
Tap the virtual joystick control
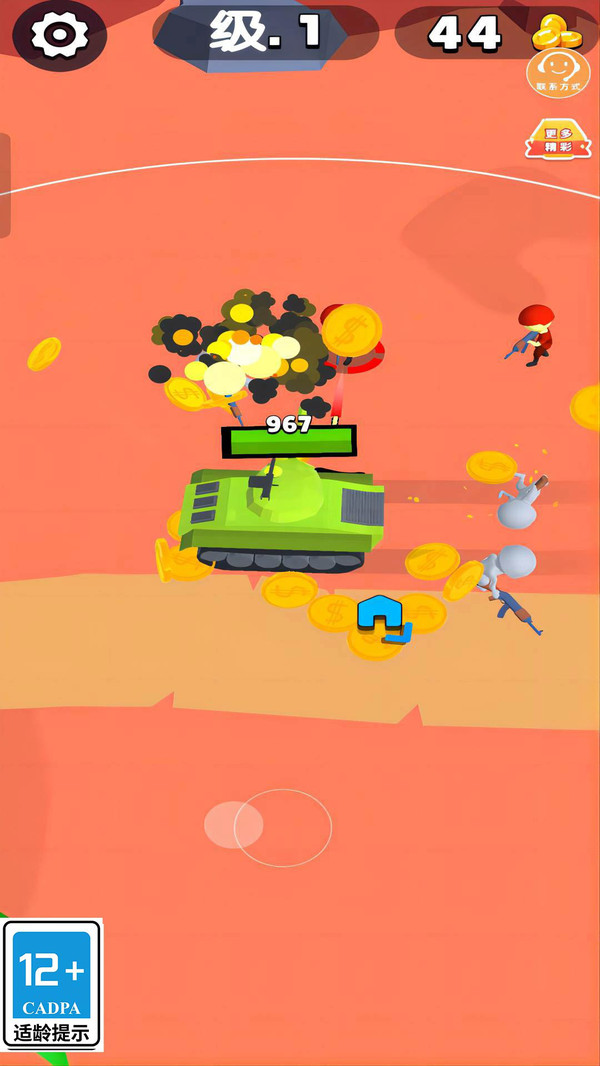click(x=268, y=826)
